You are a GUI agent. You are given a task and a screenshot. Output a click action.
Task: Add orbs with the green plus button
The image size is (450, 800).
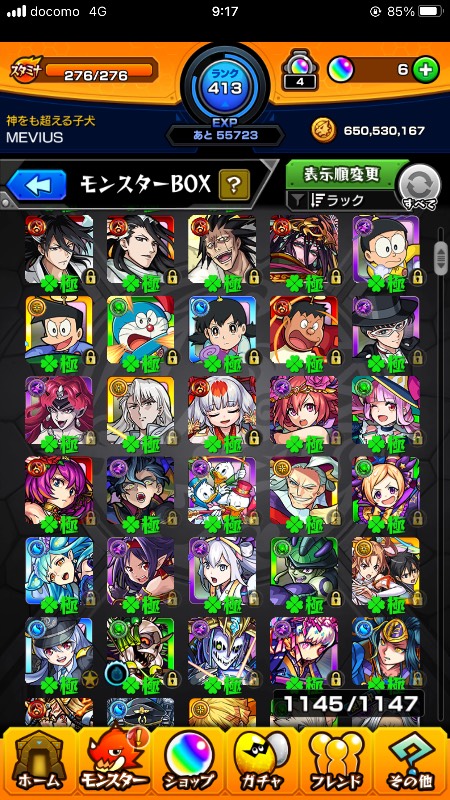point(425,70)
